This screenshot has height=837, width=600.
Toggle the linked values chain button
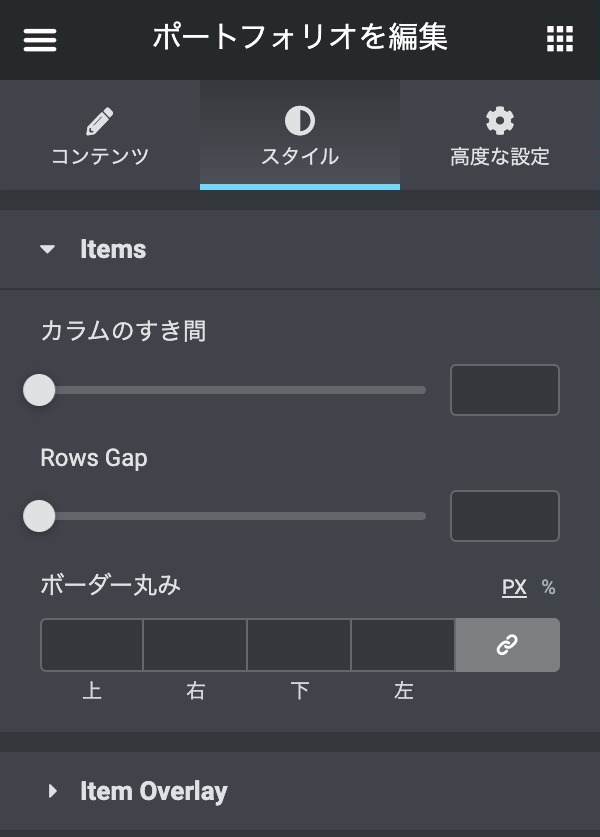(x=507, y=645)
